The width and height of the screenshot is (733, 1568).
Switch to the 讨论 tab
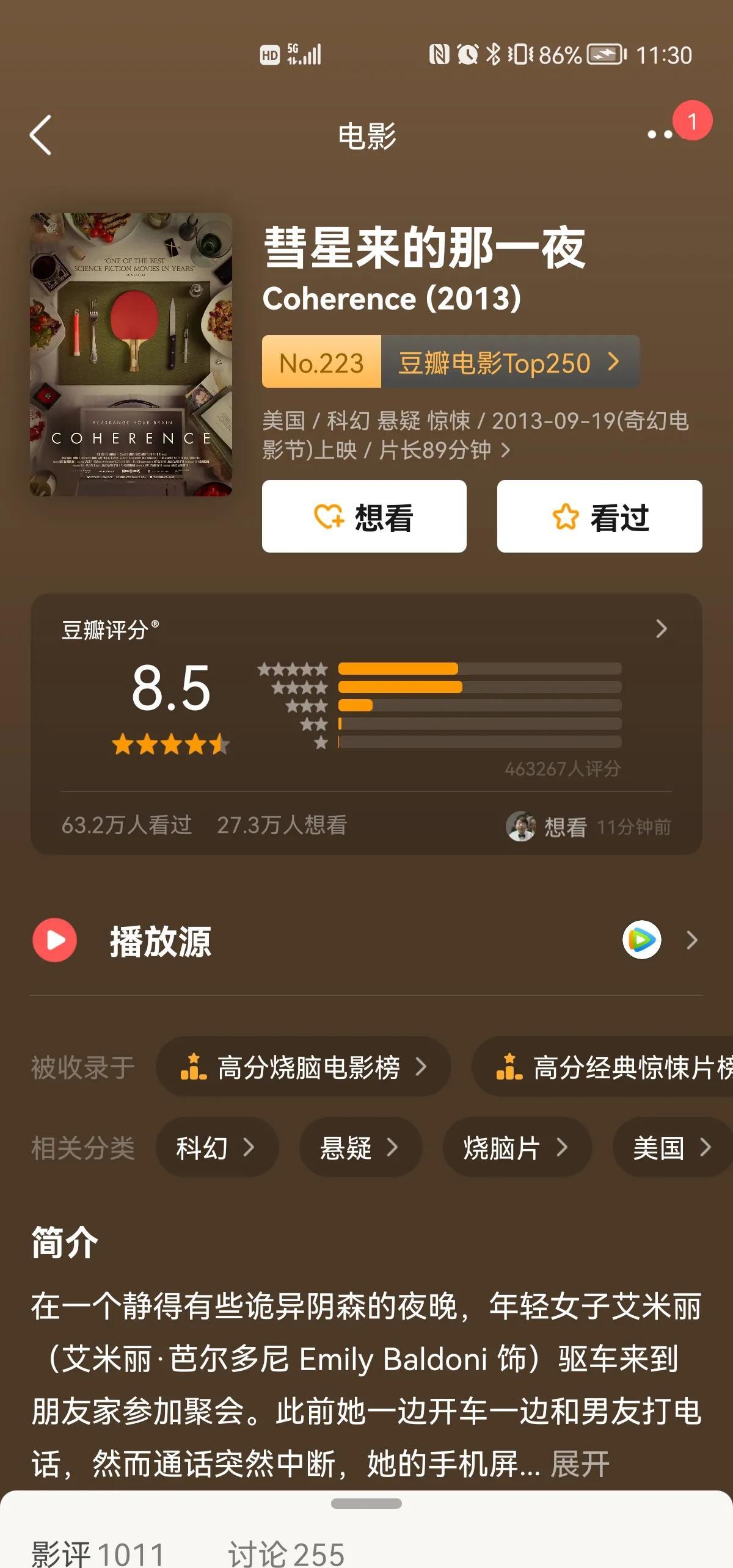[286, 1552]
